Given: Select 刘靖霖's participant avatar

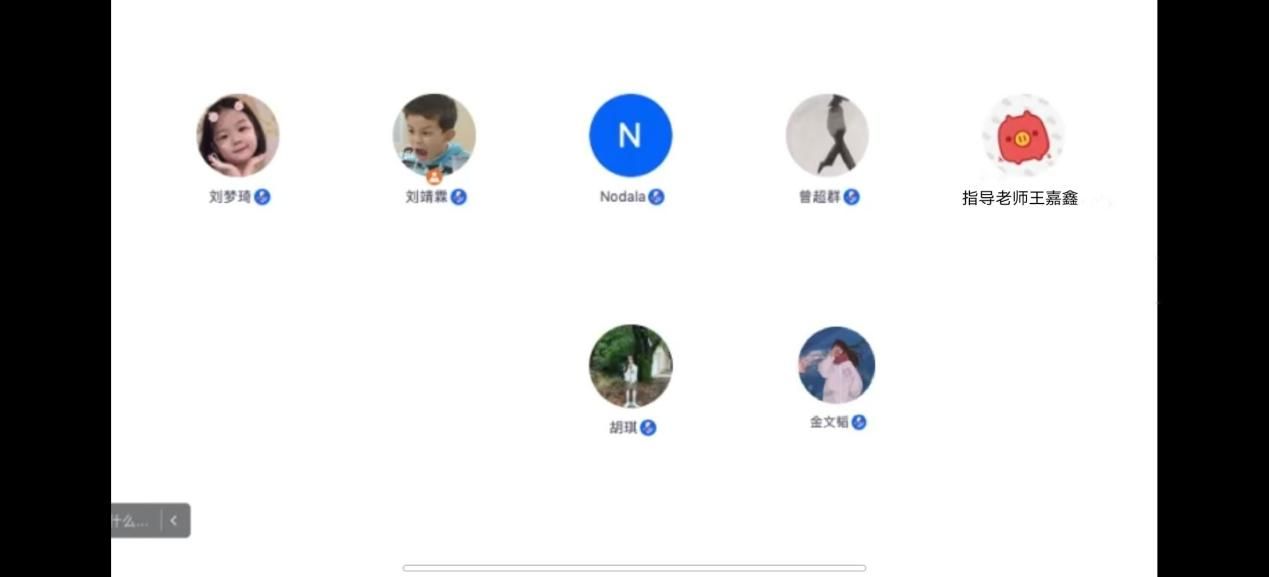Looking at the screenshot, I should pyautogui.click(x=434, y=136).
